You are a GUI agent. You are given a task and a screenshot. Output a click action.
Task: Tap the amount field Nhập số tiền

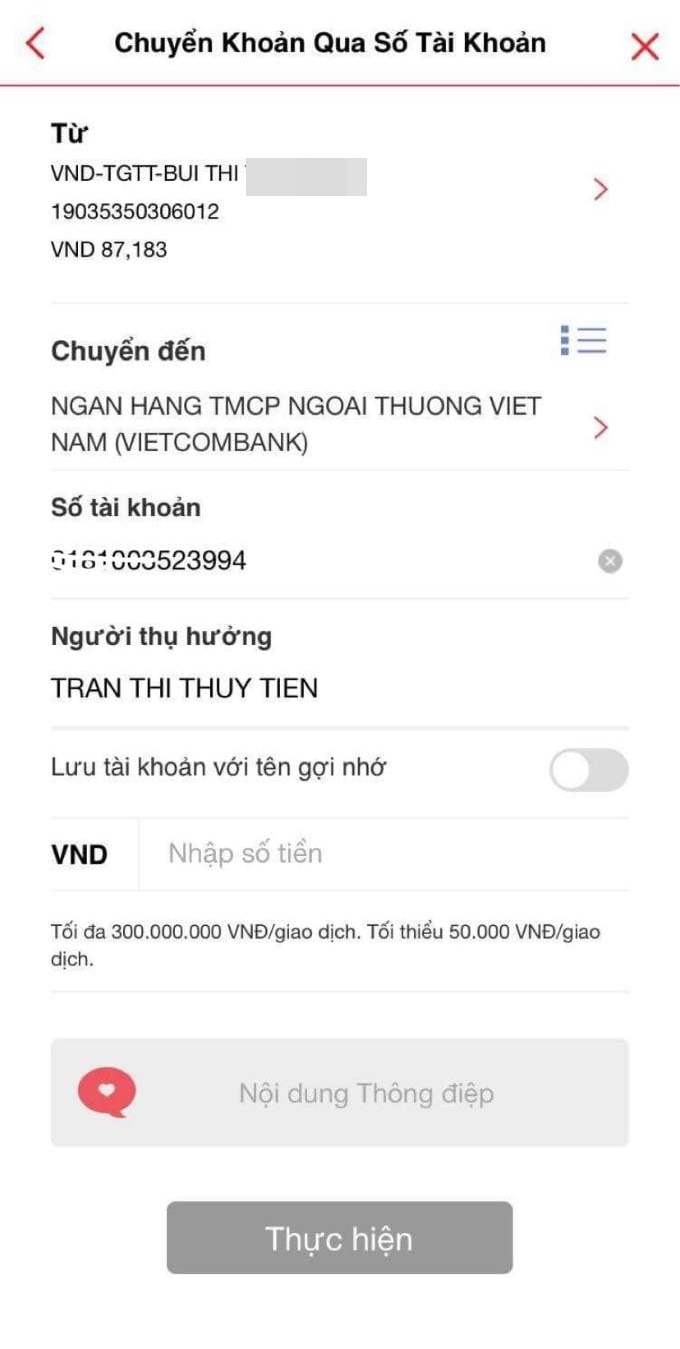click(380, 854)
